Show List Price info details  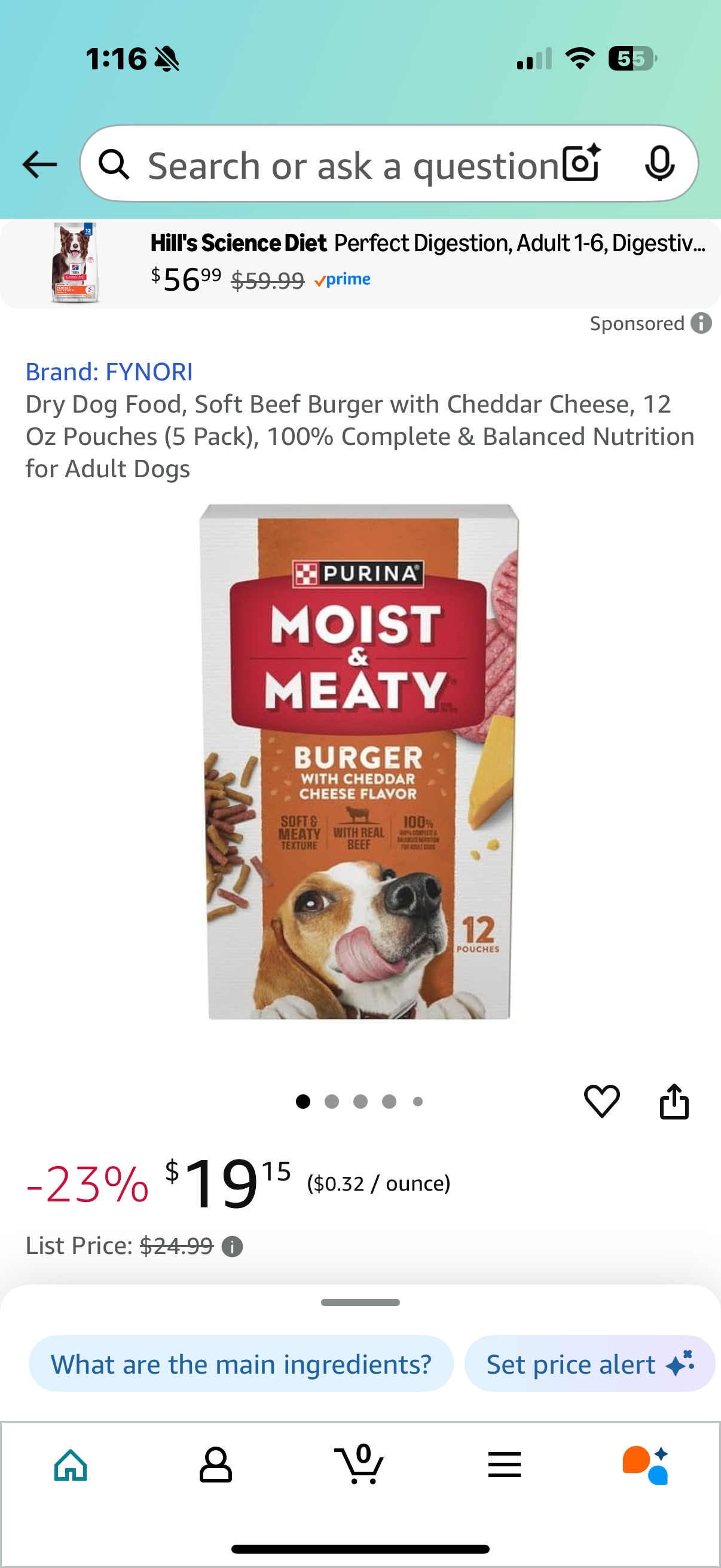[x=233, y=1247]
